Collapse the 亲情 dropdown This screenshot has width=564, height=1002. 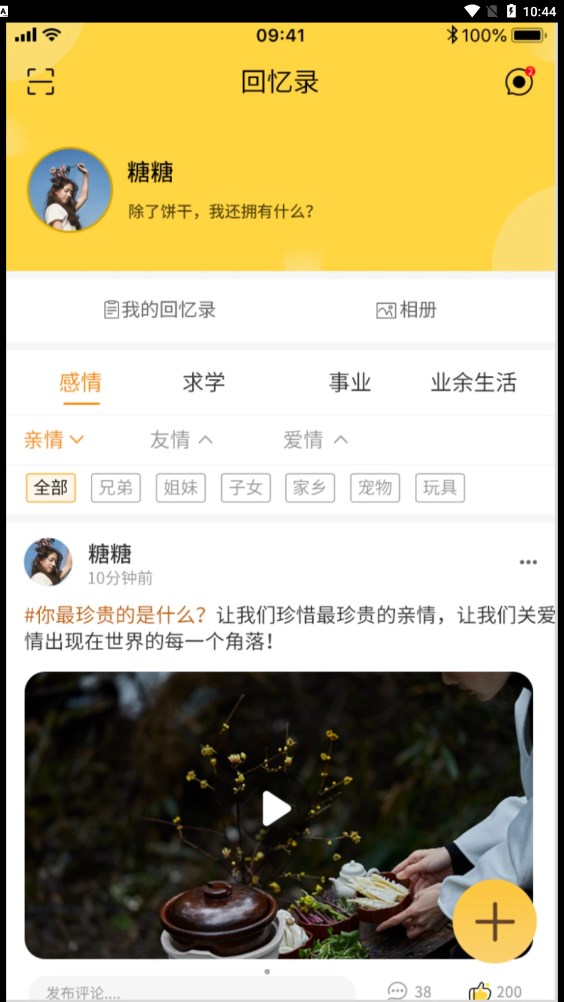pos(54,440)
